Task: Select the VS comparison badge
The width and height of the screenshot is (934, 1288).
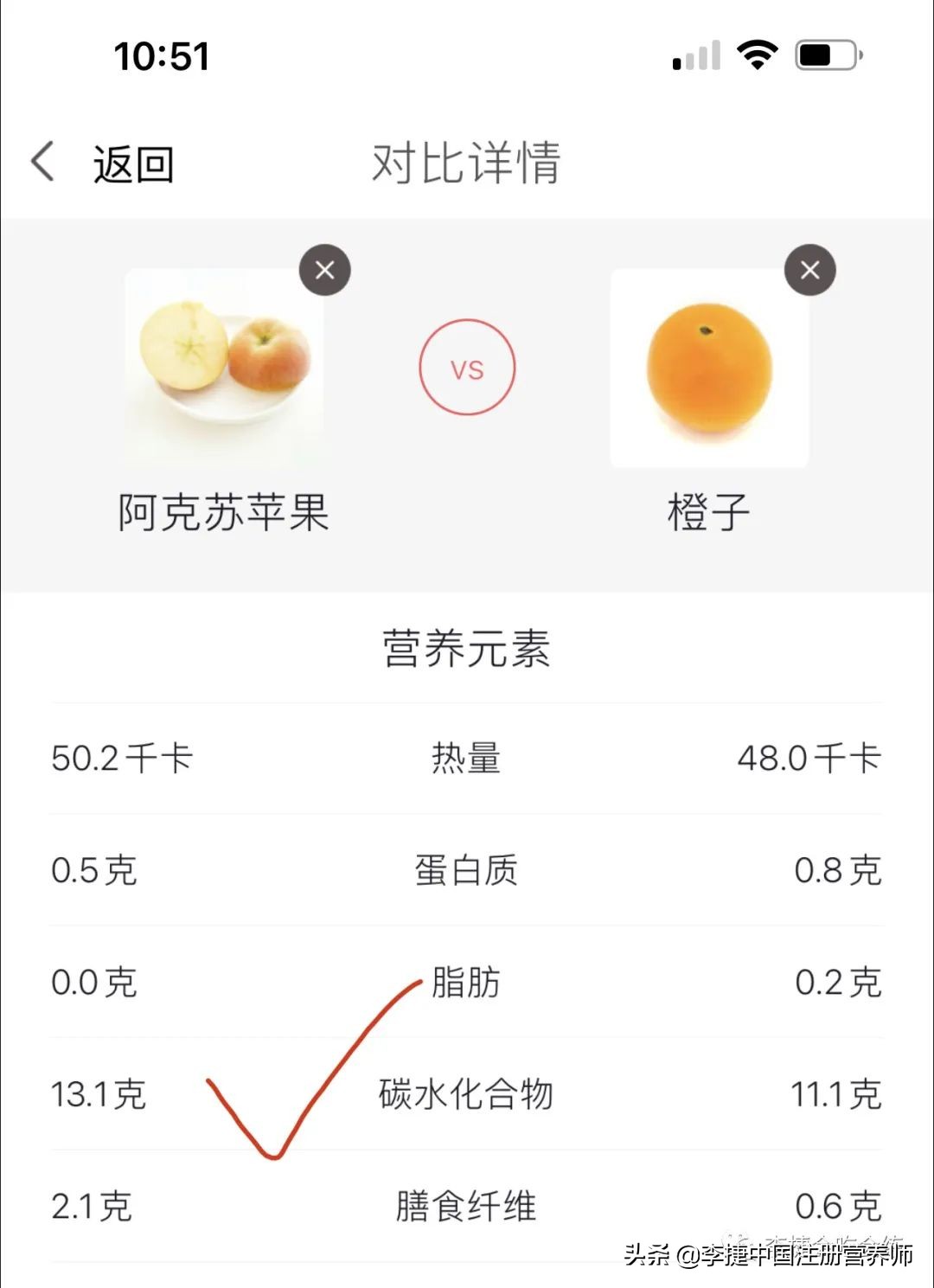Action: [468, 367]
